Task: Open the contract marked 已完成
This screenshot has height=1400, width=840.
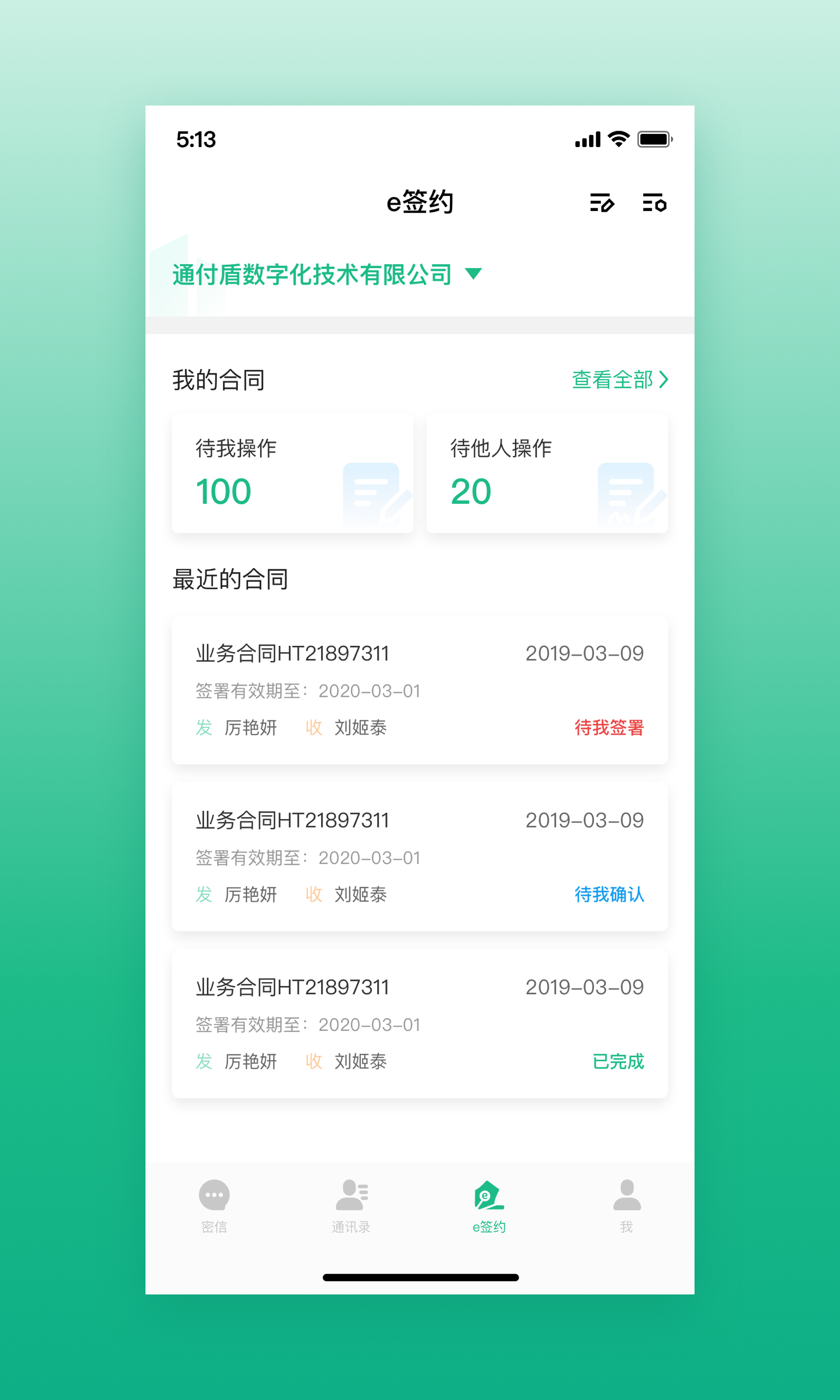Action: [x=419, y=1023]
